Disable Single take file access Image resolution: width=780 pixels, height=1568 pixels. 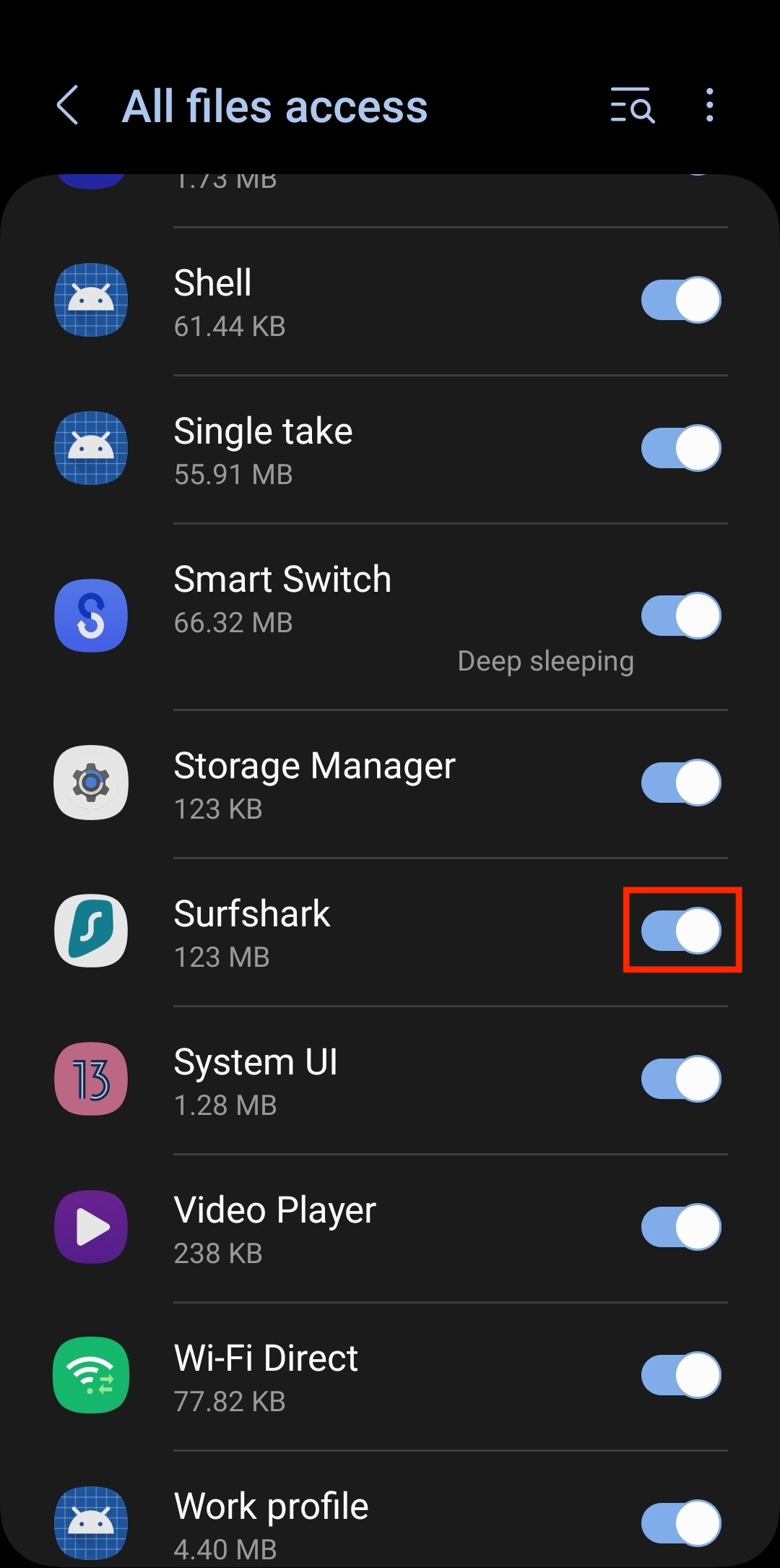point(680,448)
